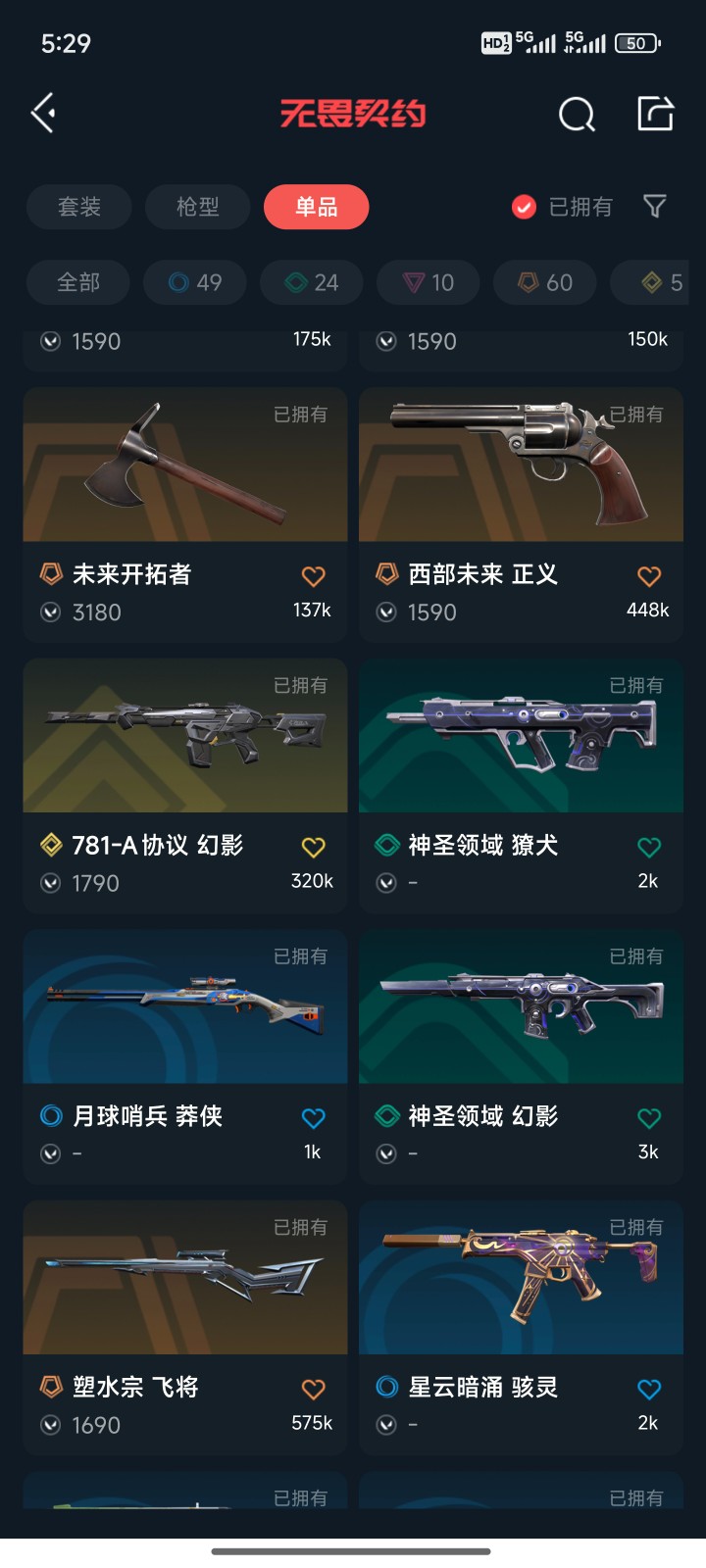Image resolution: width=706 pixels, height=1568 pixels.
Task: Like the 月球哨兵 莽侠 skin
Action: pyautogui.click(x=313, y=1118)
